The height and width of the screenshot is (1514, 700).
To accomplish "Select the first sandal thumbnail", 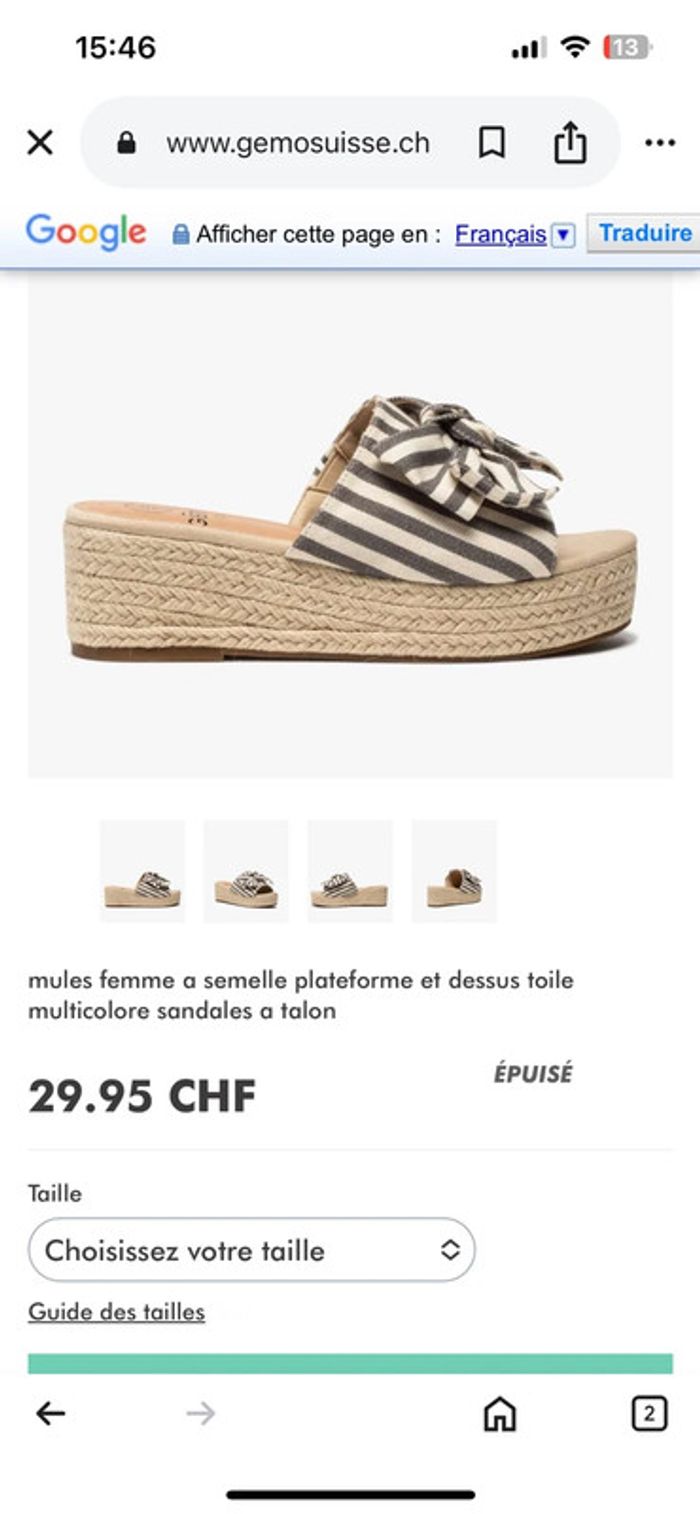I will pos(142,871).
